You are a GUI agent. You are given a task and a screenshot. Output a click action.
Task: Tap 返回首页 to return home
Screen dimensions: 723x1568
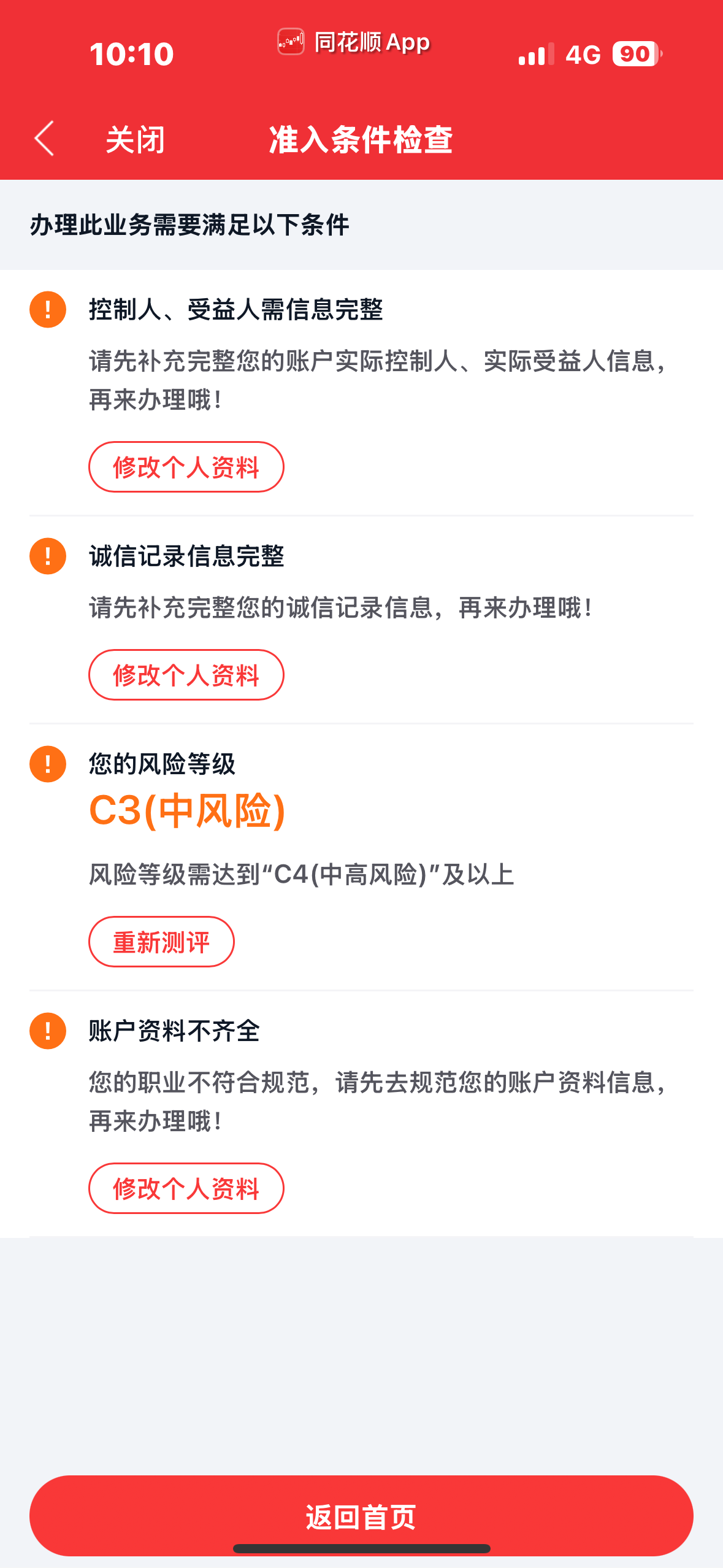tap(361, 1515)
